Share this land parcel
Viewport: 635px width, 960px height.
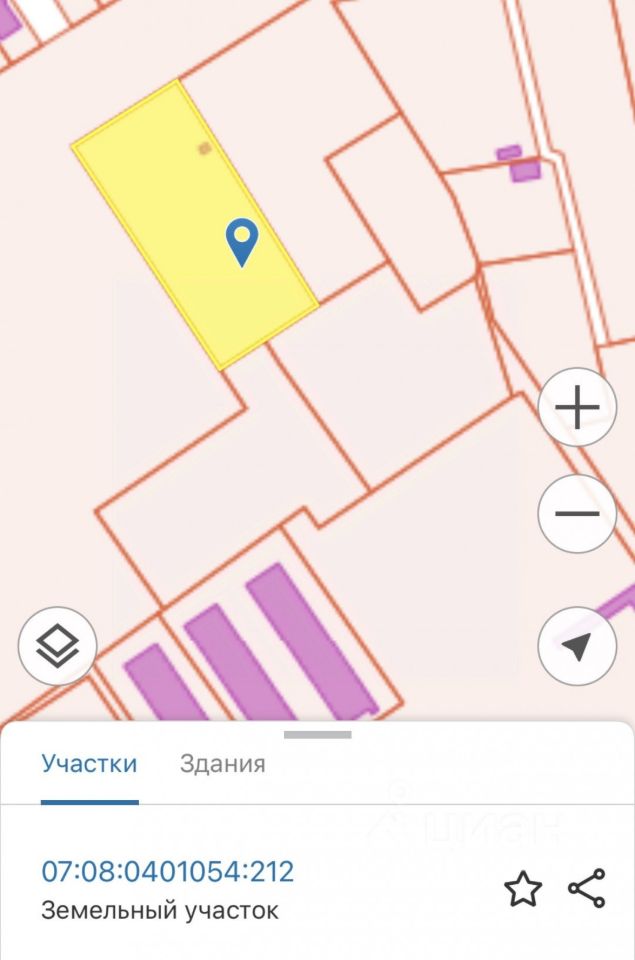586,889
